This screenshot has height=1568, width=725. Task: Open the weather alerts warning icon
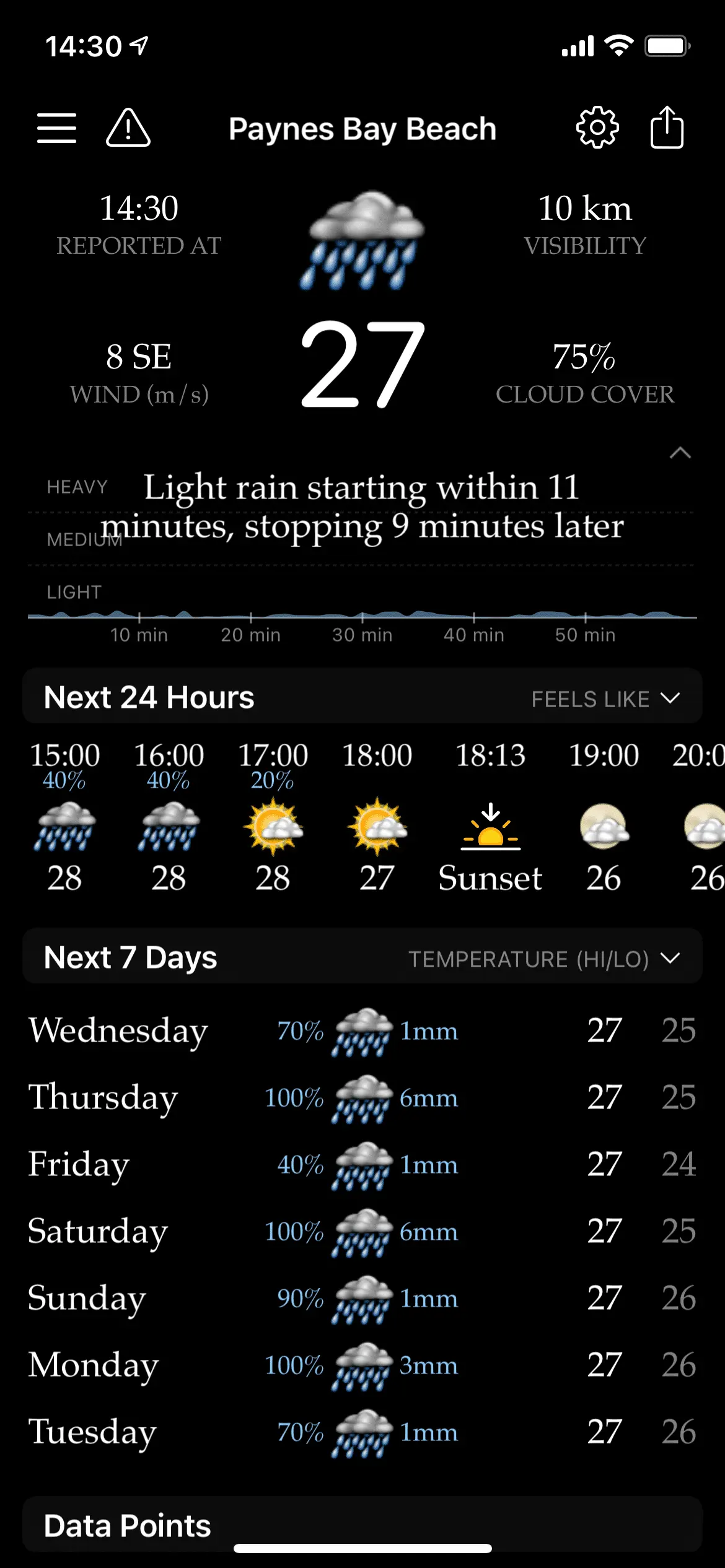[128, 128]
